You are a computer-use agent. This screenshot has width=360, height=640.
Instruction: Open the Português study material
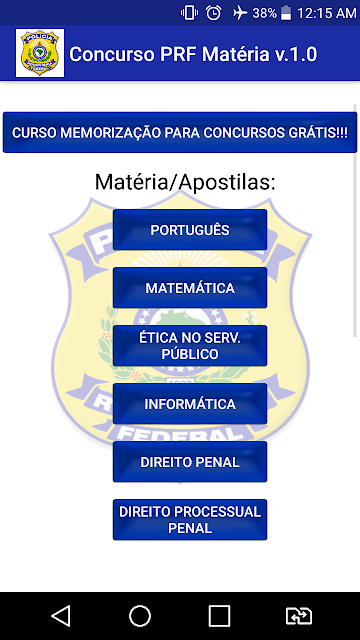click(x=190, y=230)
